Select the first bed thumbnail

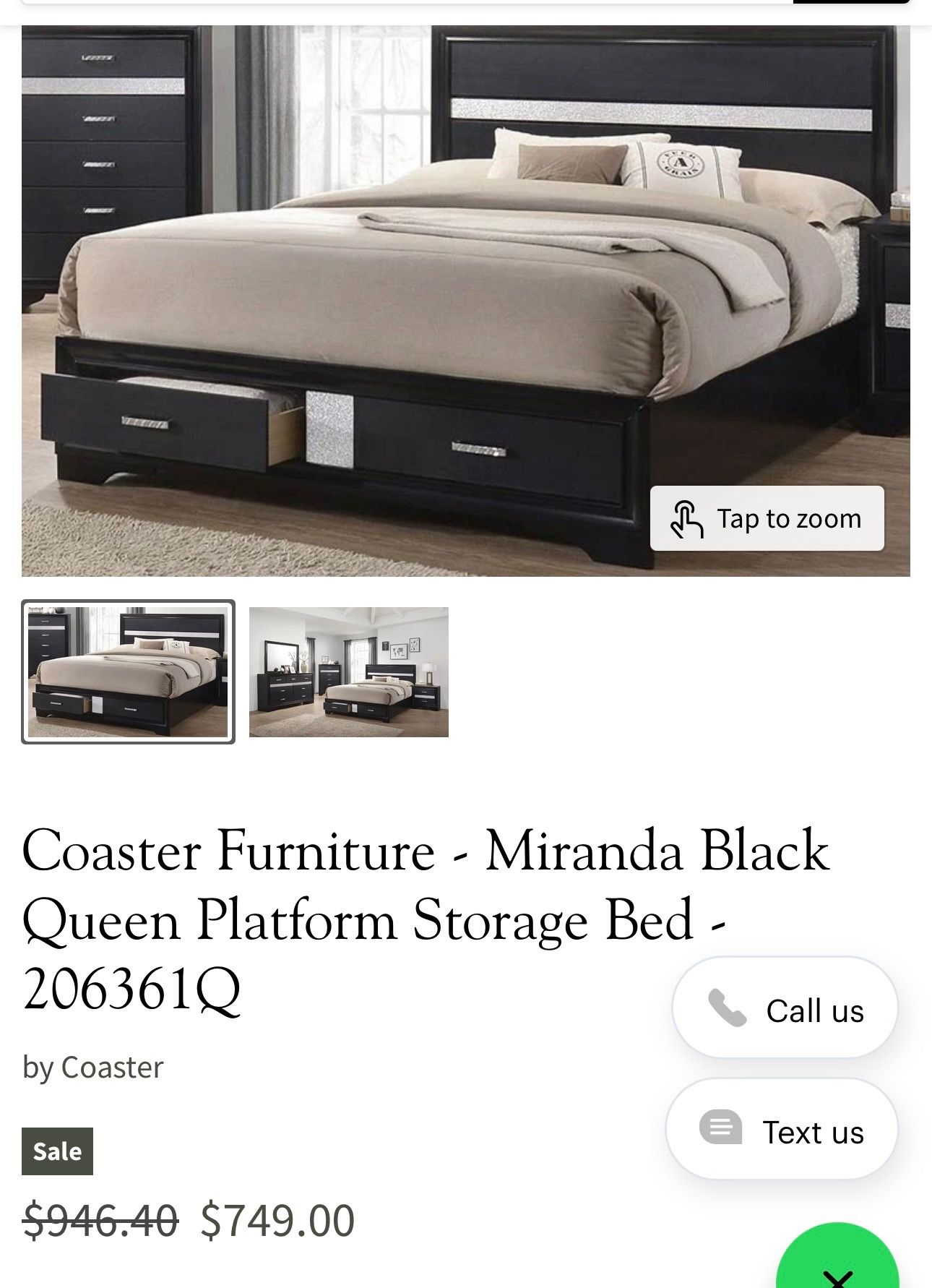click(128, 671)
